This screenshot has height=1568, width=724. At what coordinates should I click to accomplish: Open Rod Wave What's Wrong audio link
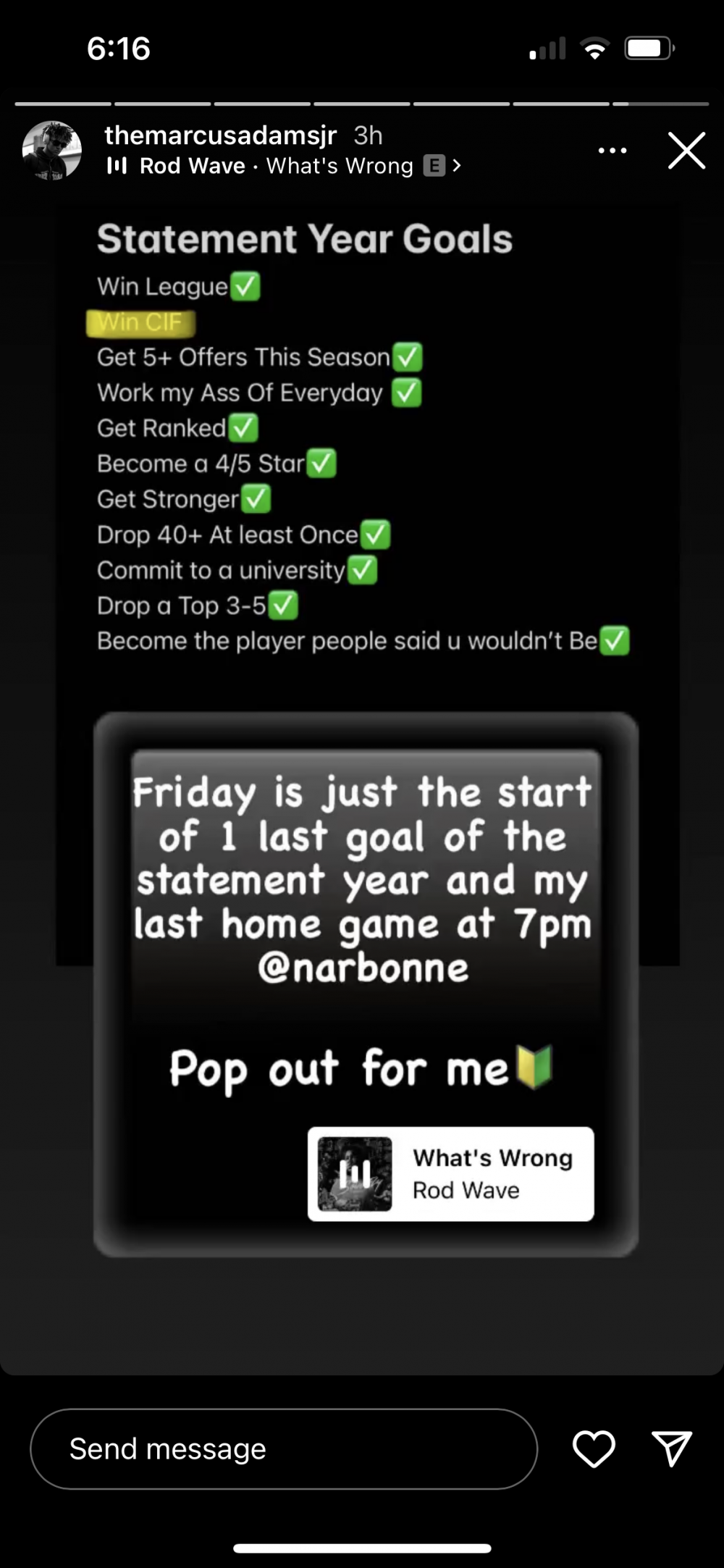click(x=282, y=167)
